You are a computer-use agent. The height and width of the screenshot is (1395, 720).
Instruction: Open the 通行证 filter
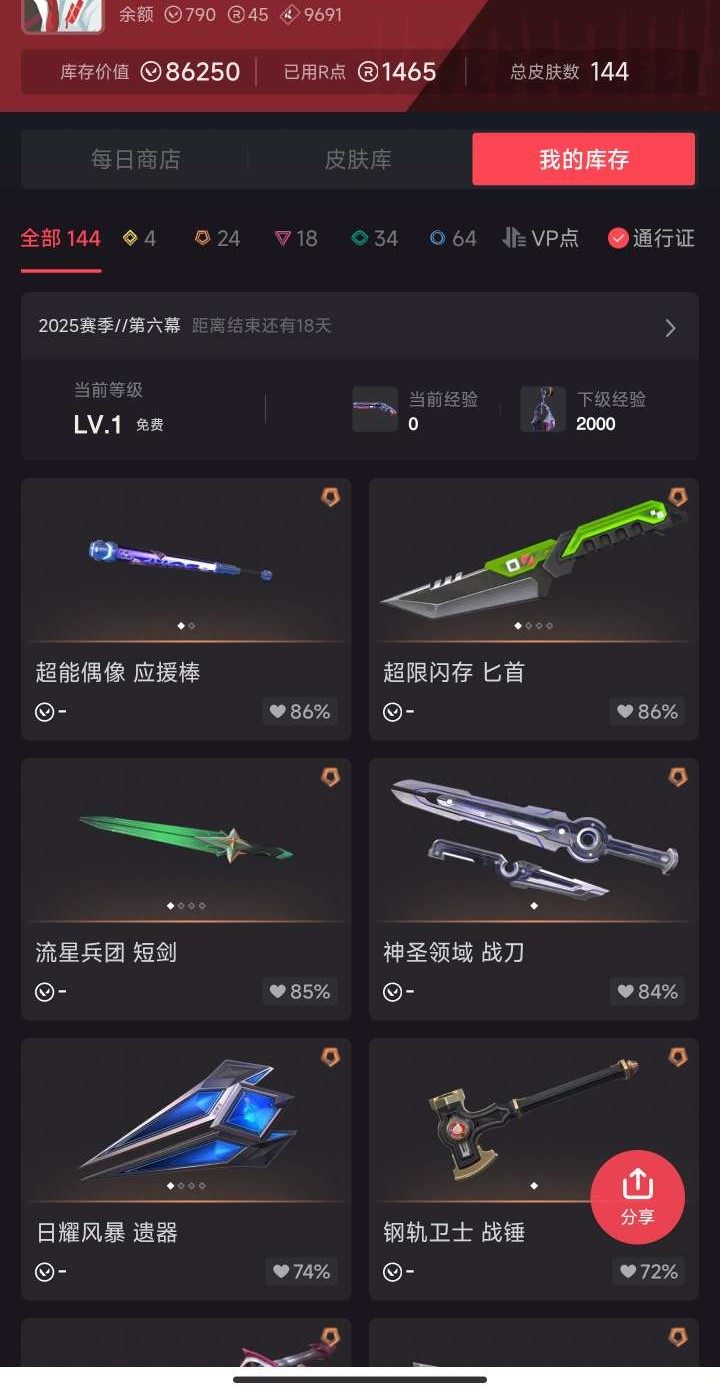pos(651,238)
